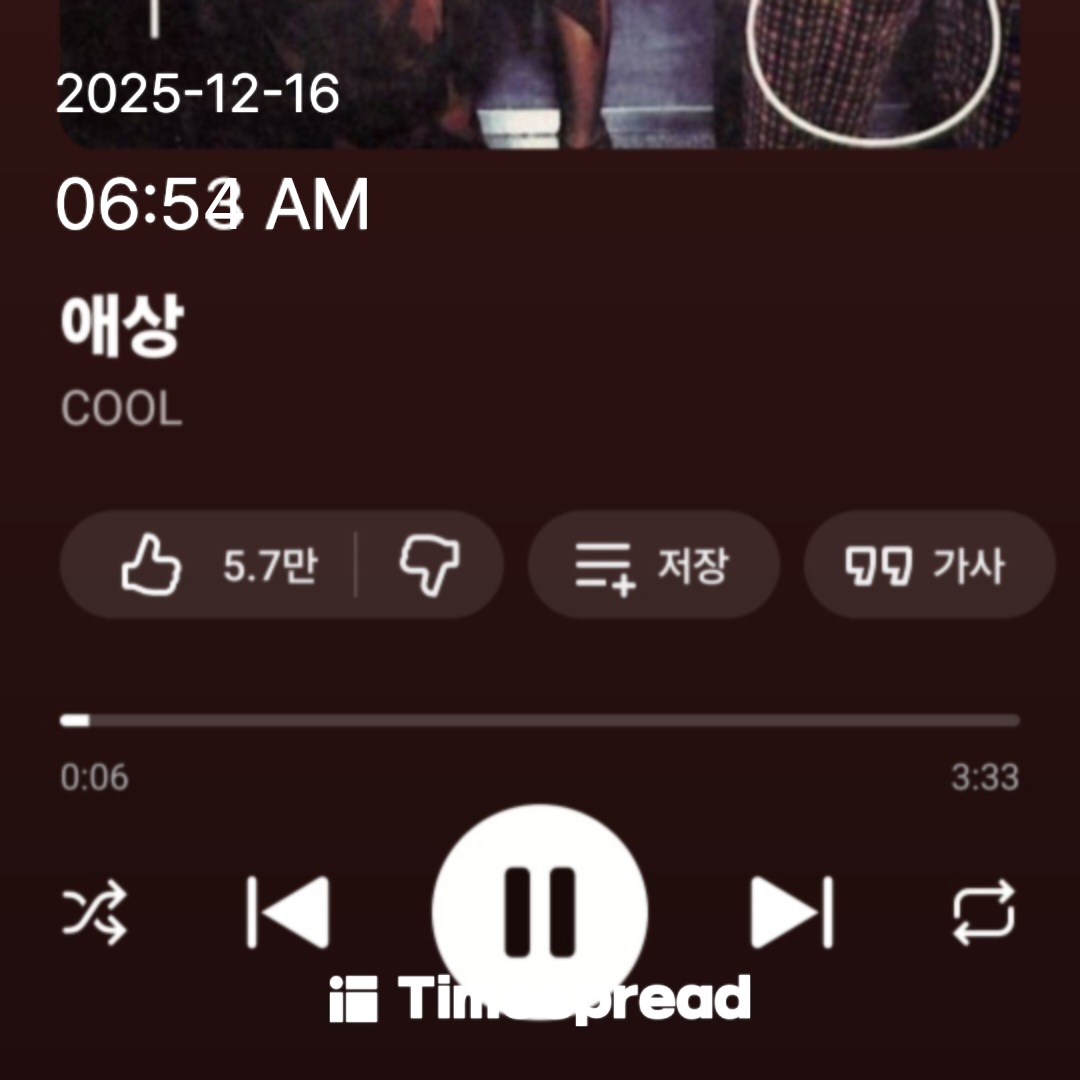Skip to the next track
Screen dimensions: 1080x1080
coord(792,911)
